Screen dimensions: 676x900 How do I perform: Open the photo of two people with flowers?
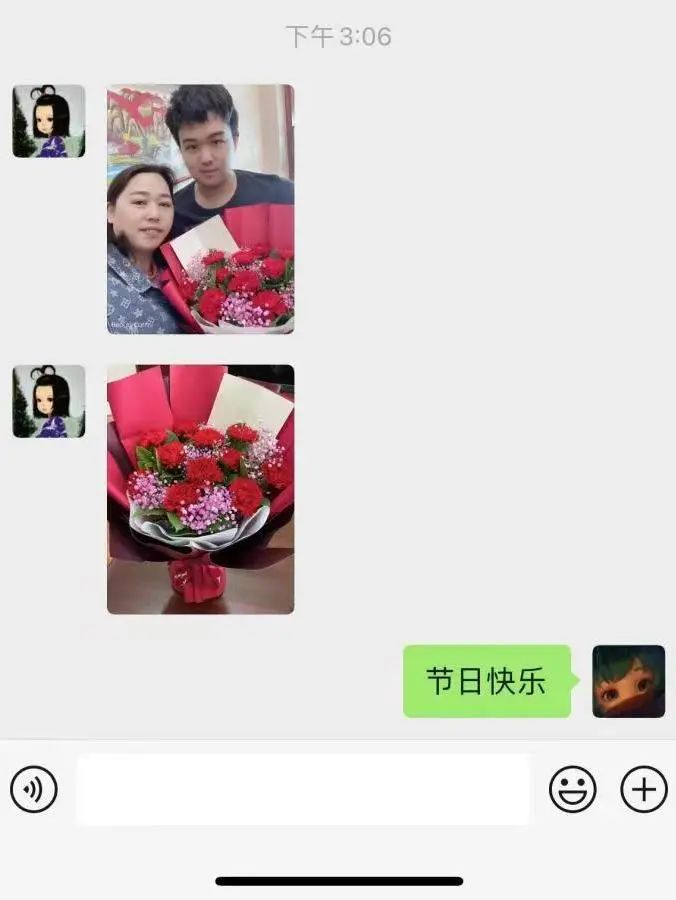[x=200, y=209]
